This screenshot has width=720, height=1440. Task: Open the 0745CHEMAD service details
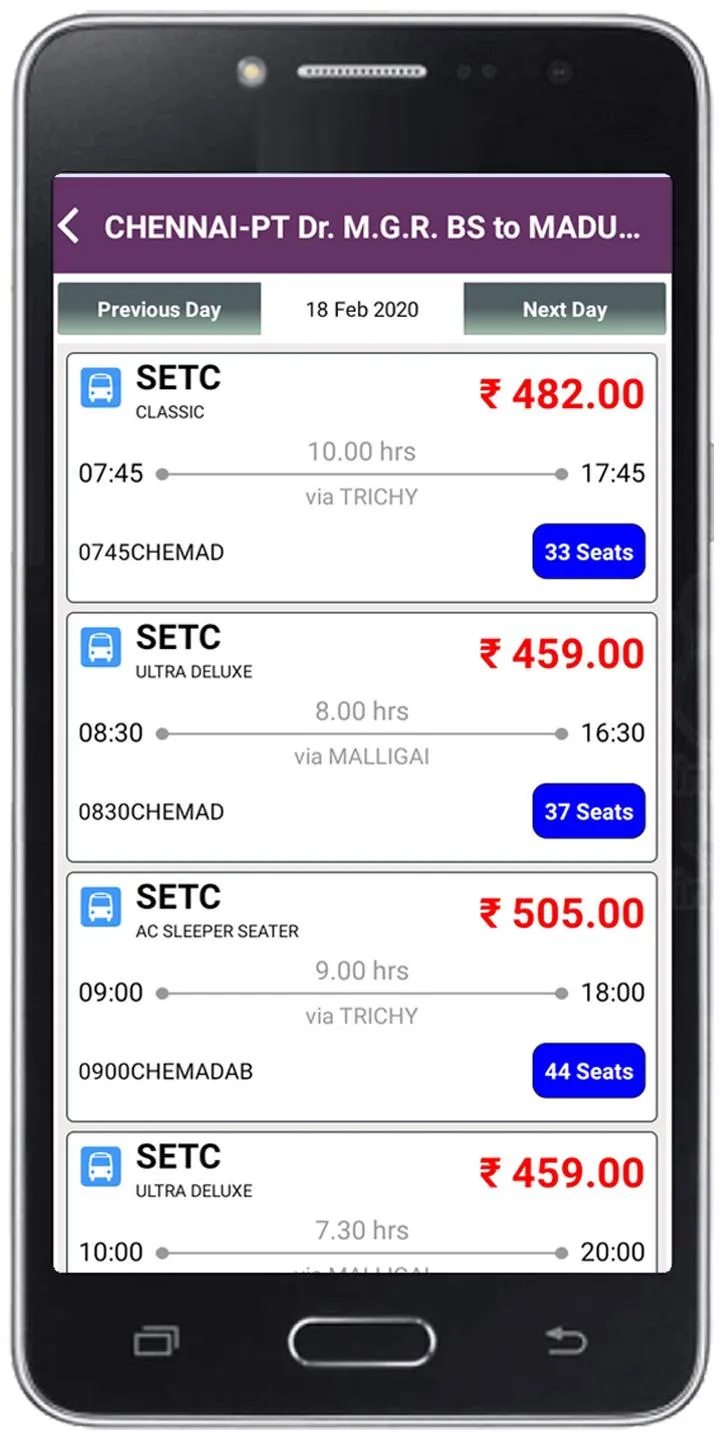(x=150, y=552)
